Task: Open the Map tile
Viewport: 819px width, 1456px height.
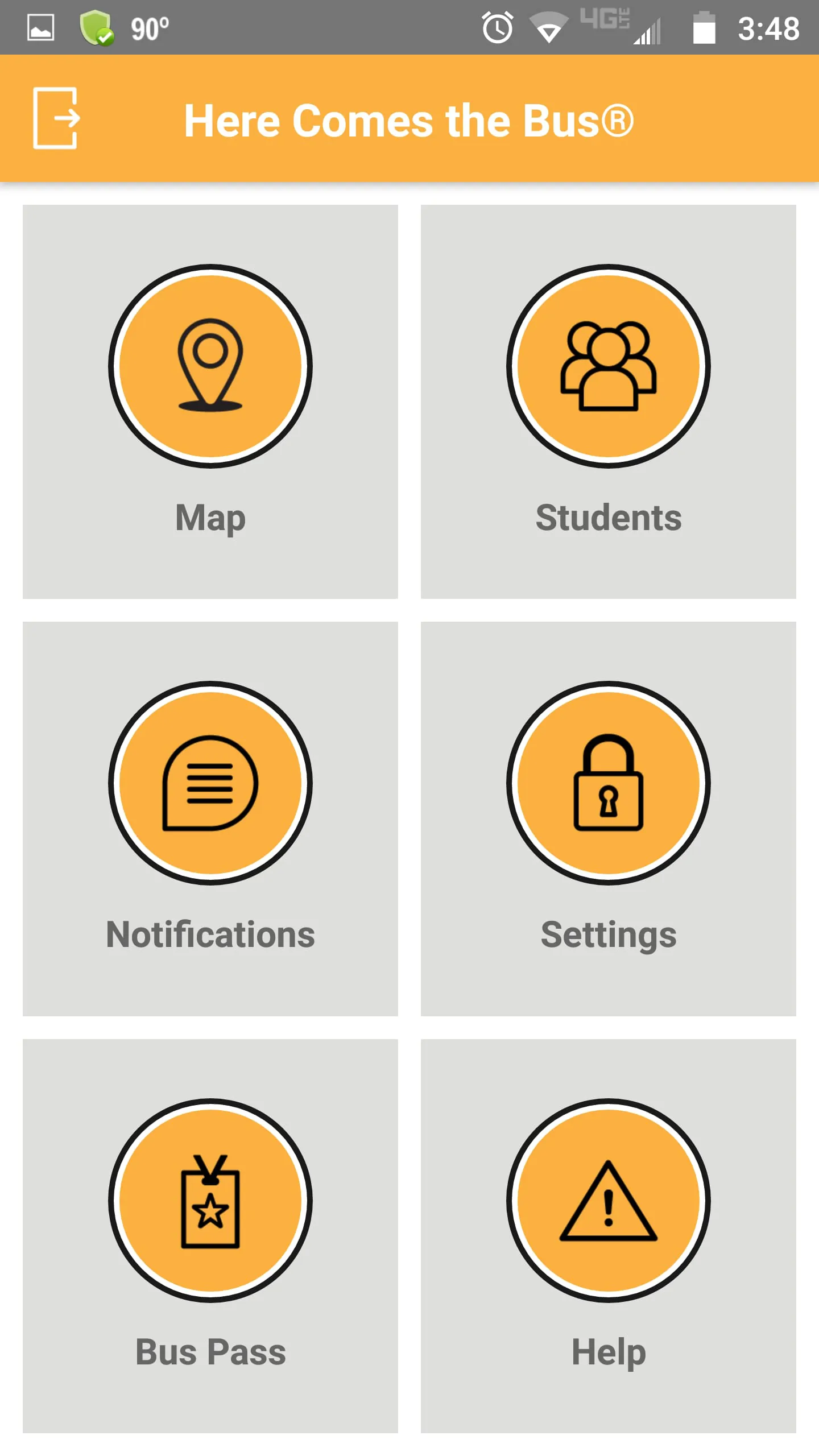Action: coord(210,401)
